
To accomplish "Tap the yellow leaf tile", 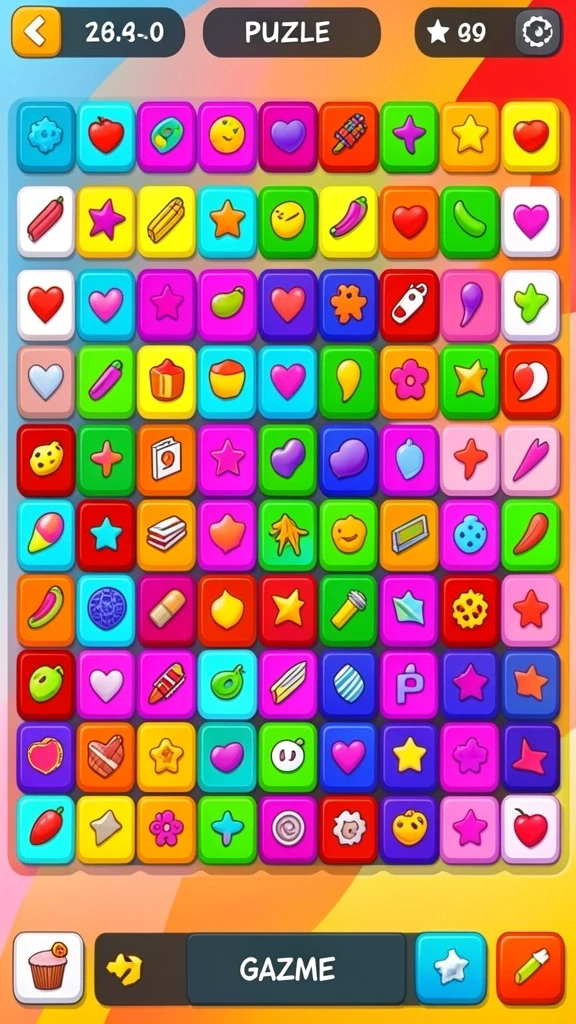I will point(288,536).
